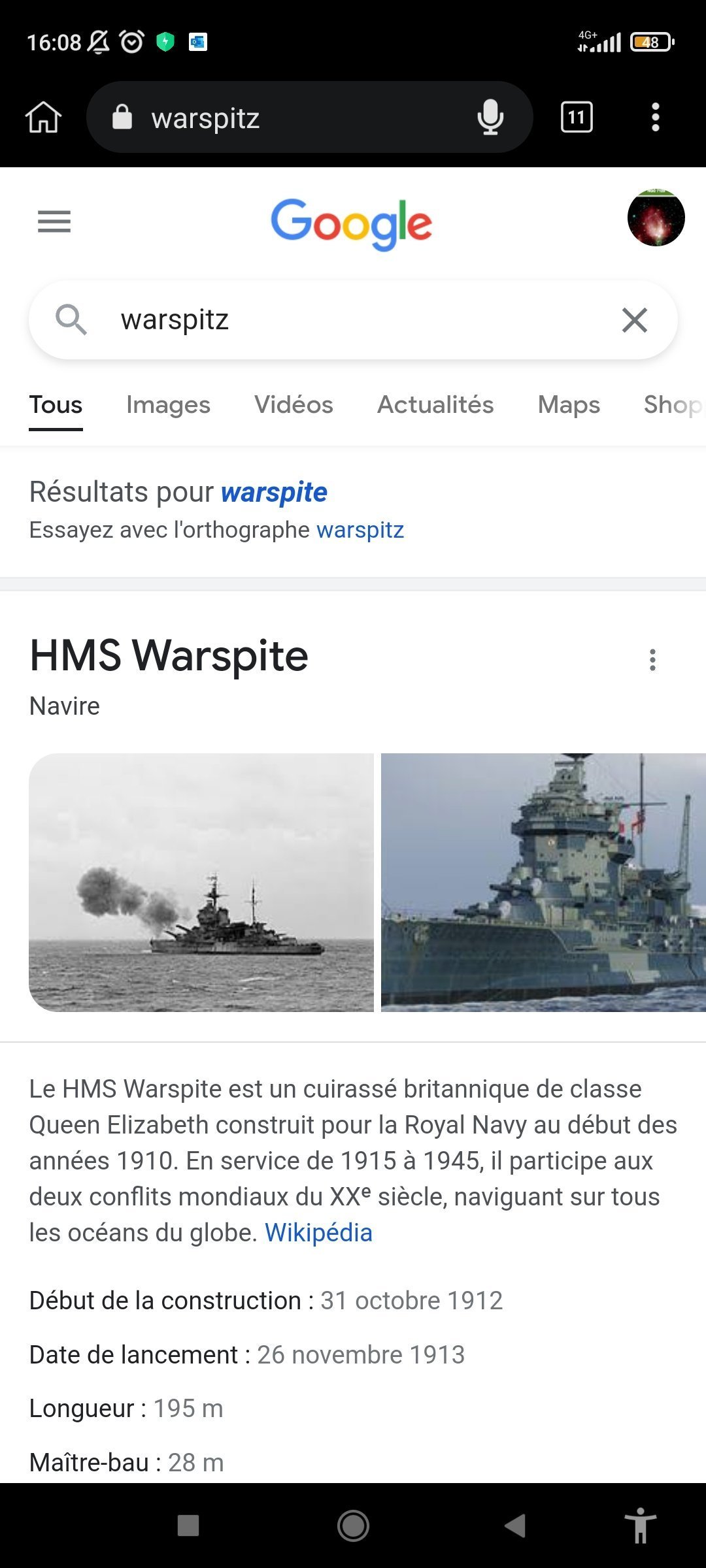Start voice search with the microphone
The height and width of the screenshot is (1568, 706).
coord(490,118)
